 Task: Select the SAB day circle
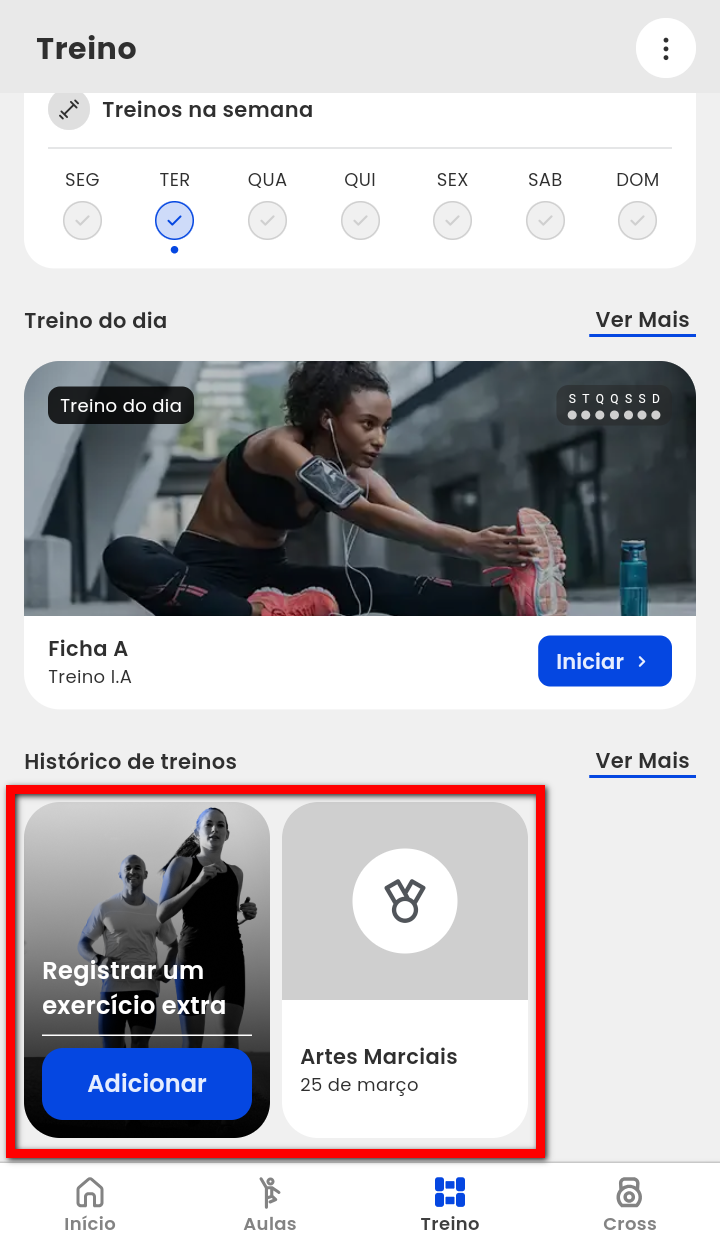point(545,220)
